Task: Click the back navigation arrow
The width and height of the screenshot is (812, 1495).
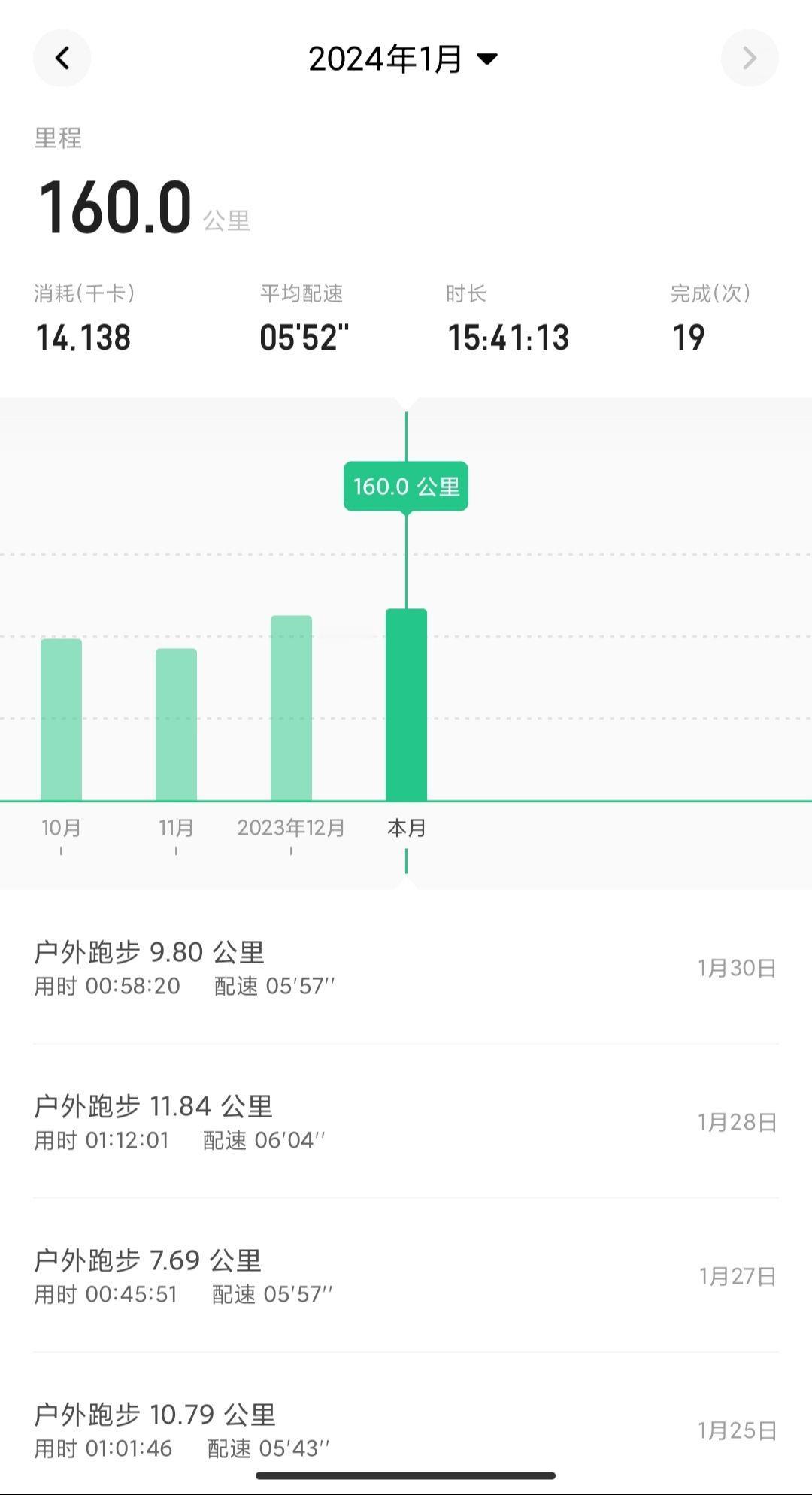Action: (x=62, y=57)
